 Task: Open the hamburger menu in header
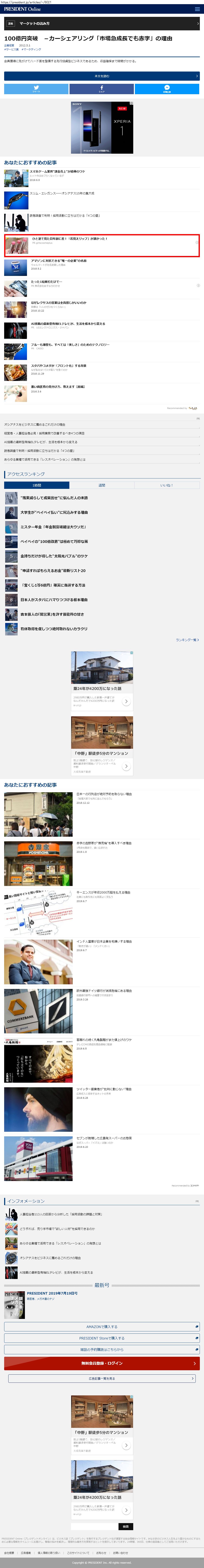point(198,9)
